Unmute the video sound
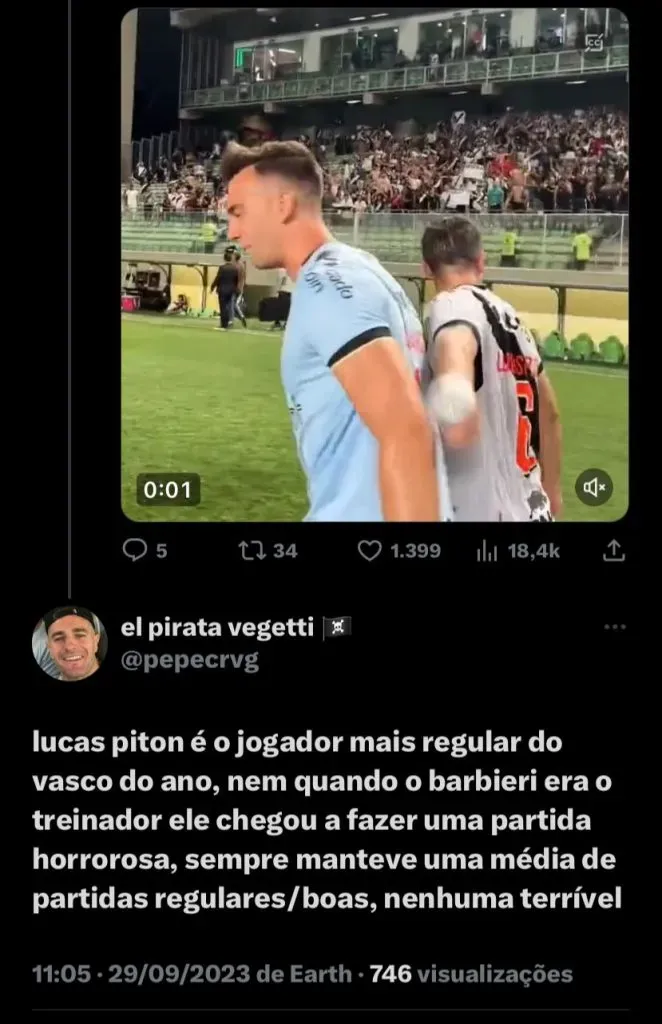 pyautogui.click(x=593, y=487)
